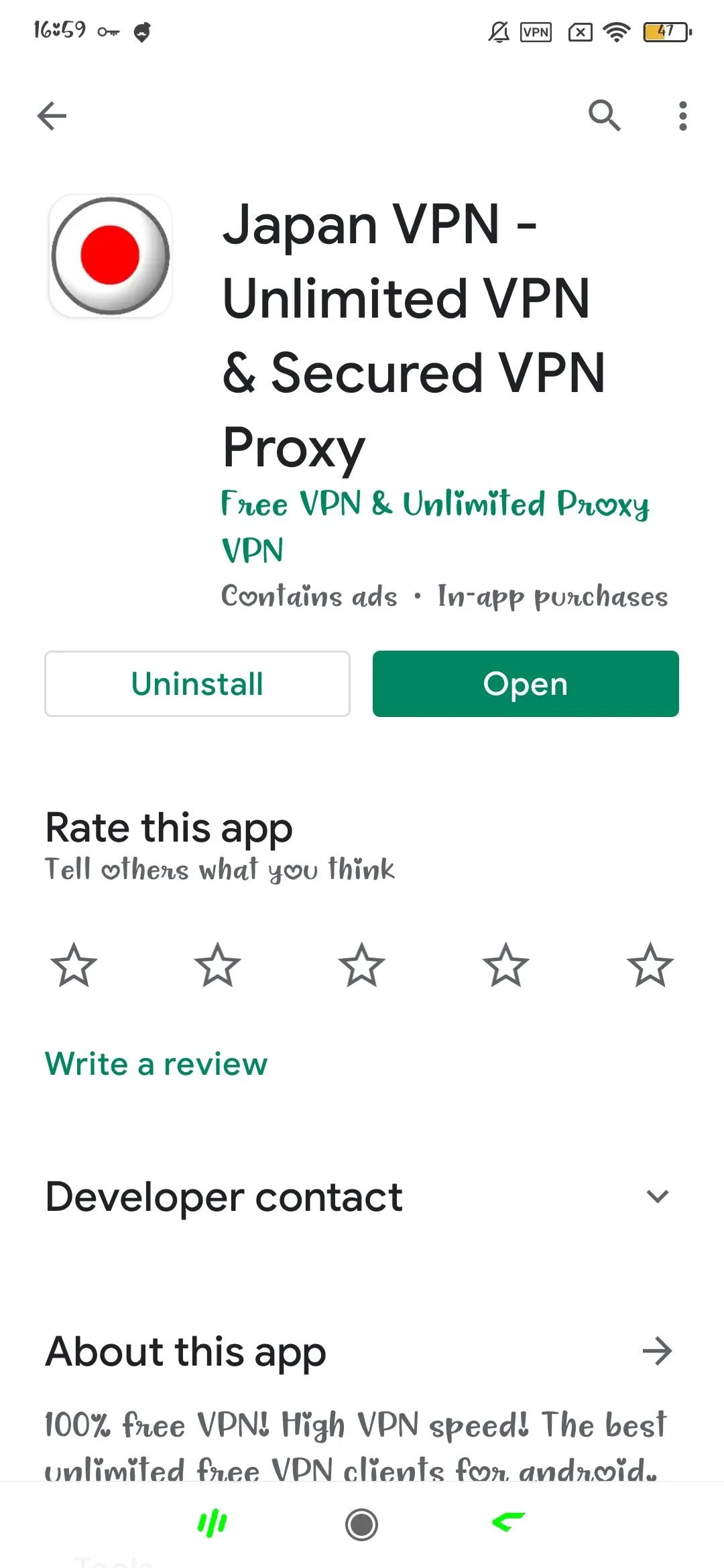
Task: Expand the Developer contact section
Action: click(x=657, y=1197)
